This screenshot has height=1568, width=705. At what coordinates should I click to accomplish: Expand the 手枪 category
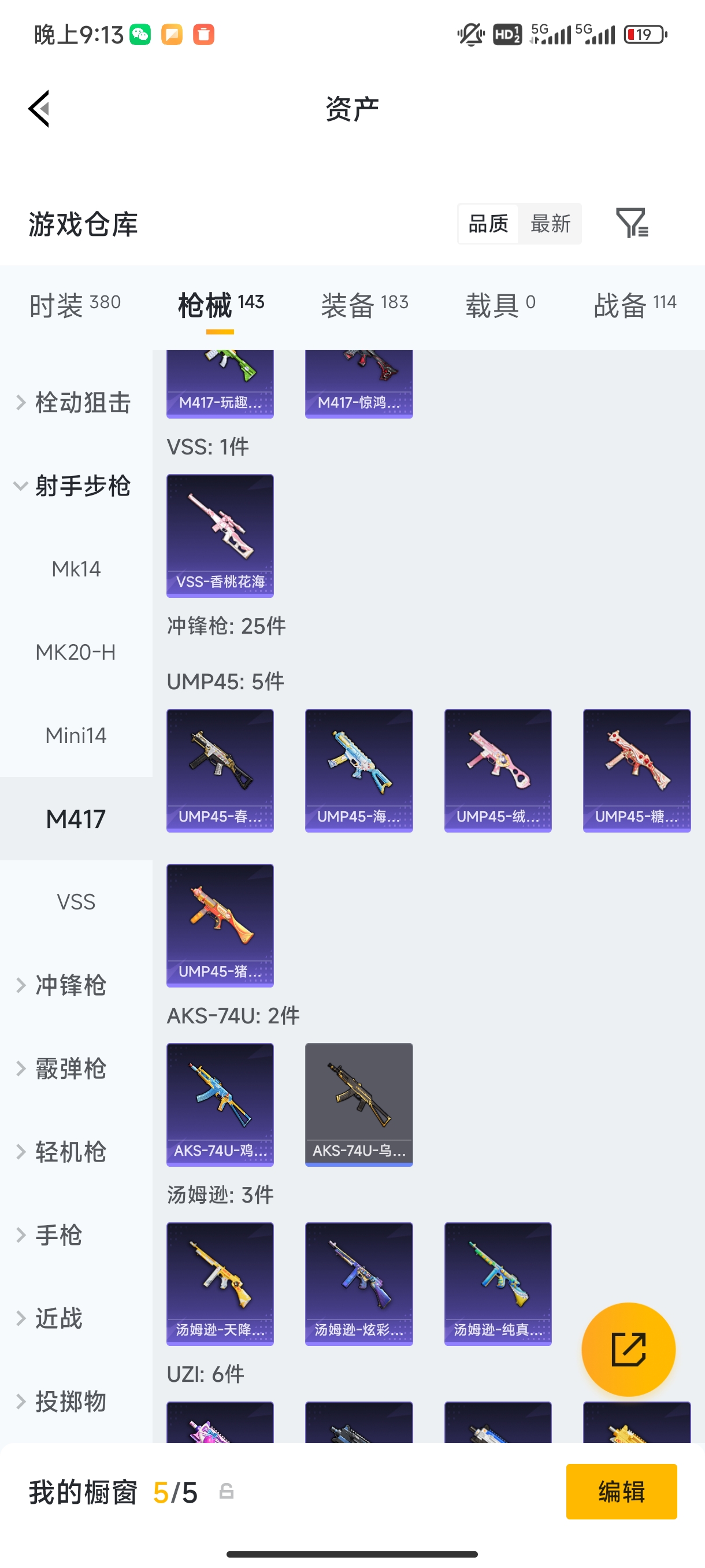[x=58, y=1235]
